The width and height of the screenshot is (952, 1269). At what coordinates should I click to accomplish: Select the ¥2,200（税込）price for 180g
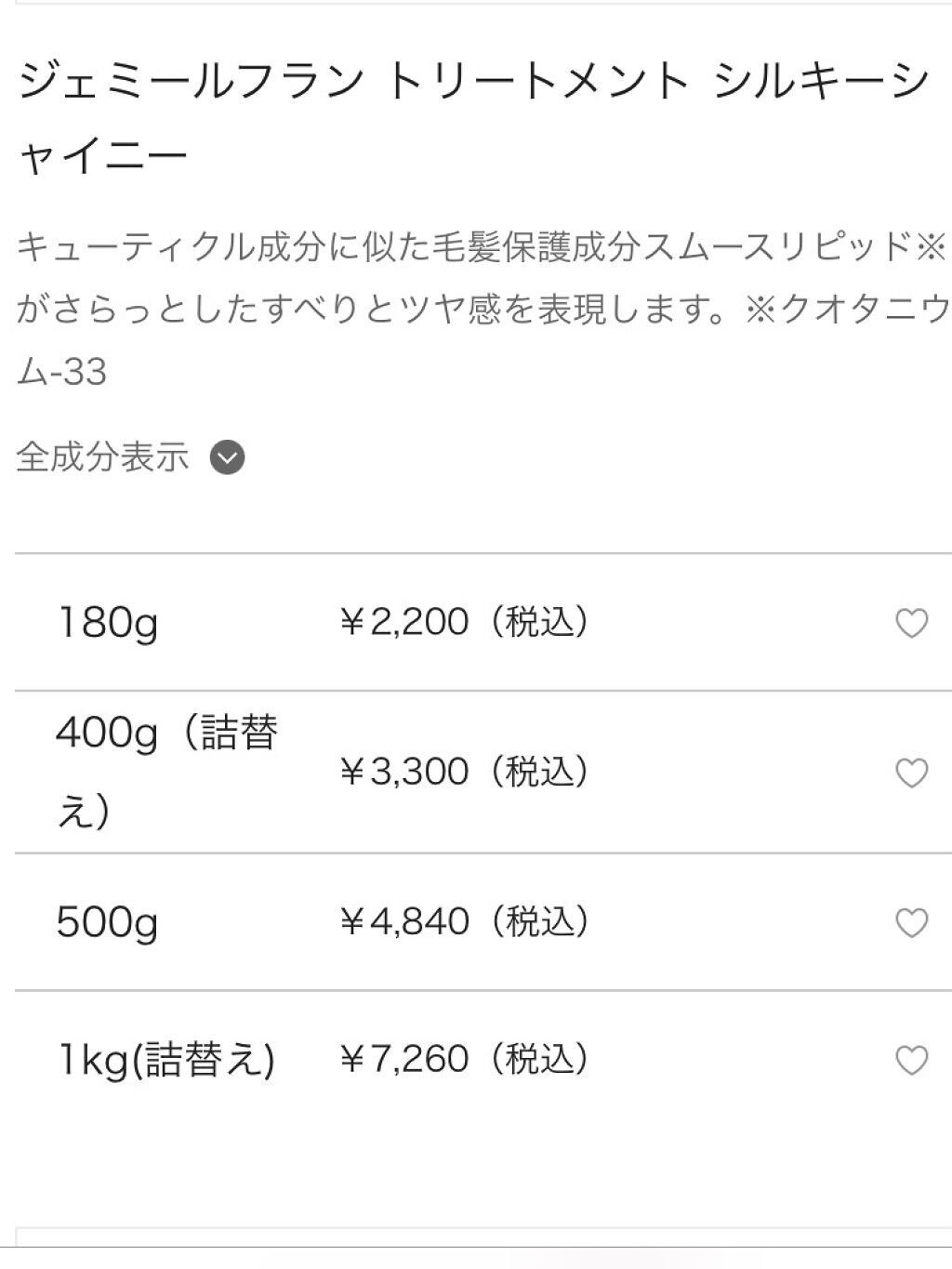point(465,620)
